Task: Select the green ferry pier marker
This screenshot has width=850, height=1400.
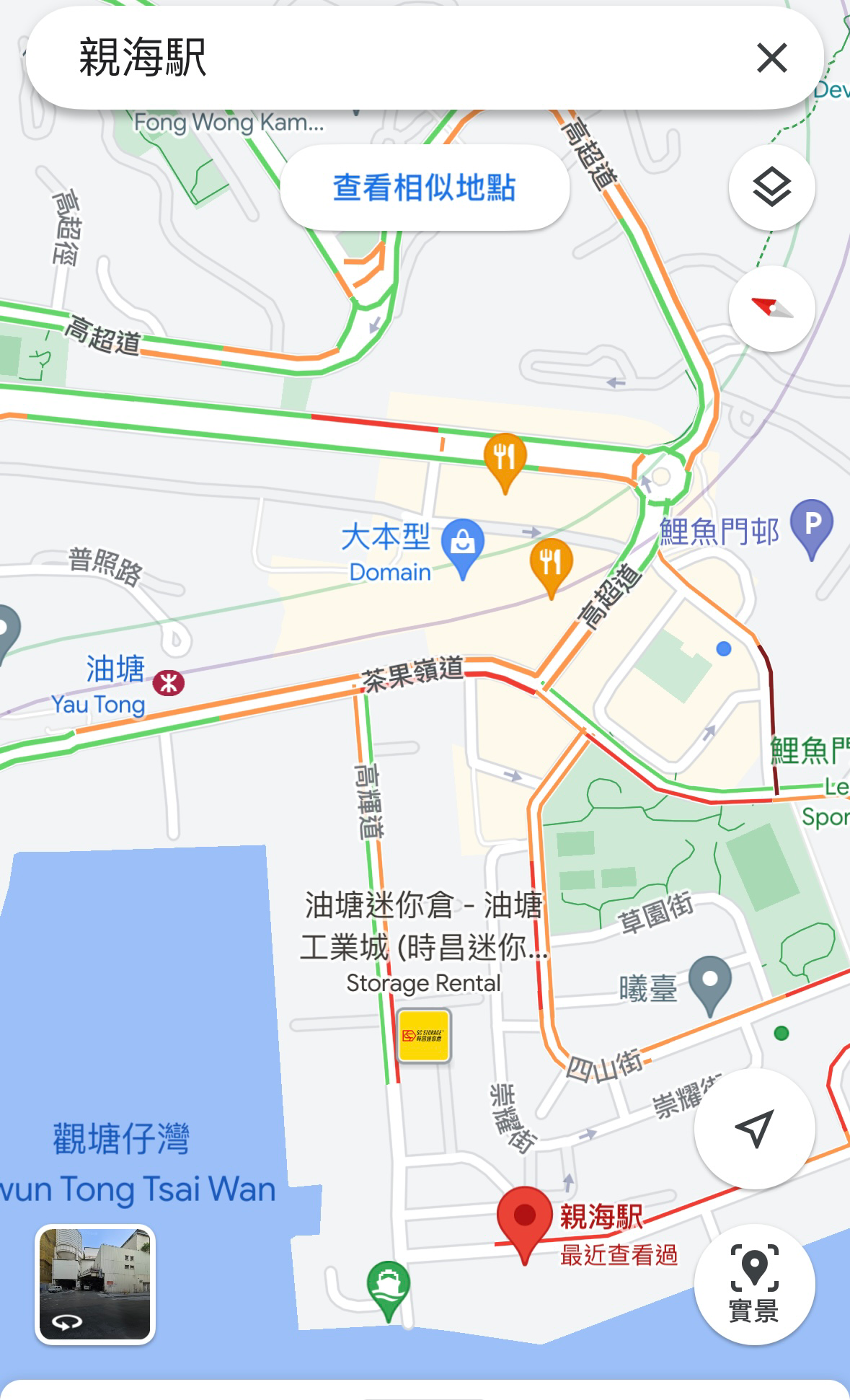Action: [389, 1290]
